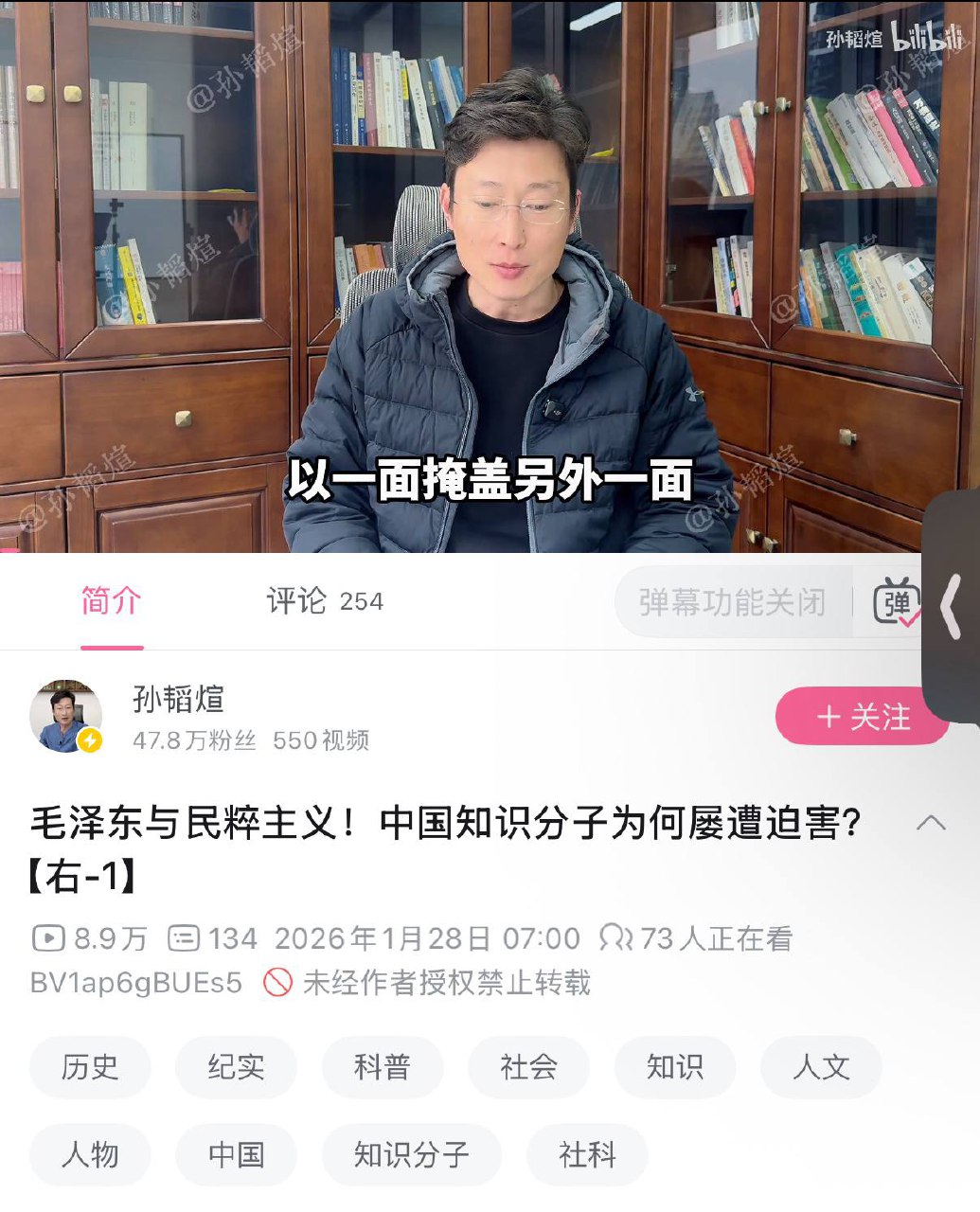Tap the 弹幕功能关闭 danmaku input field
This screenshot has height=1212, width=980.
(x=731, y=602)
